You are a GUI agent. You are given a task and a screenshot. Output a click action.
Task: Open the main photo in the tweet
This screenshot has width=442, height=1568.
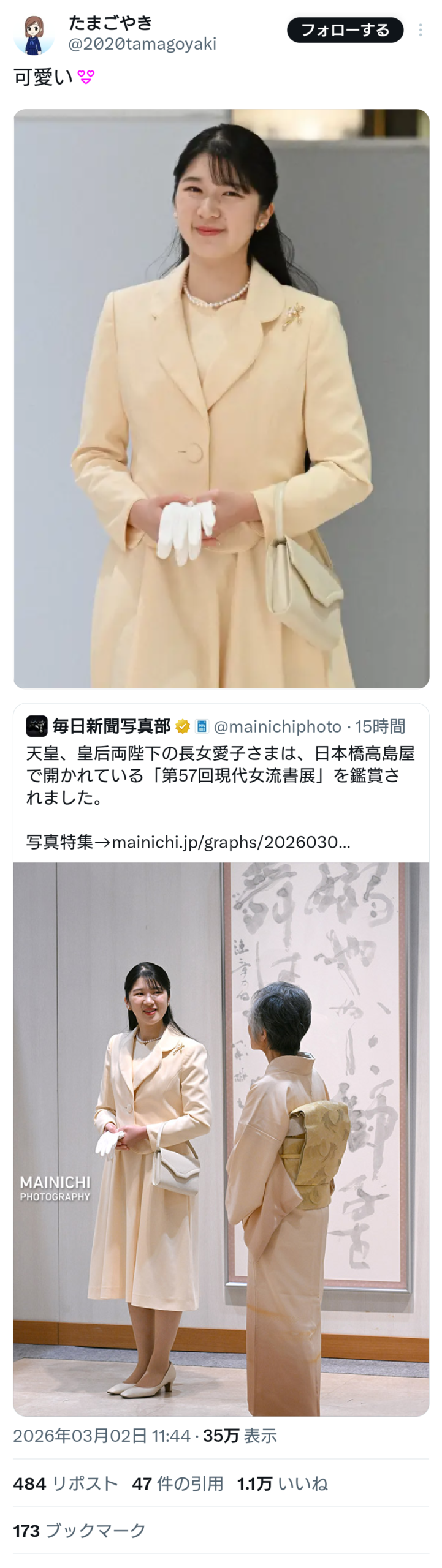pyautogui.click(x=221, y=398)
